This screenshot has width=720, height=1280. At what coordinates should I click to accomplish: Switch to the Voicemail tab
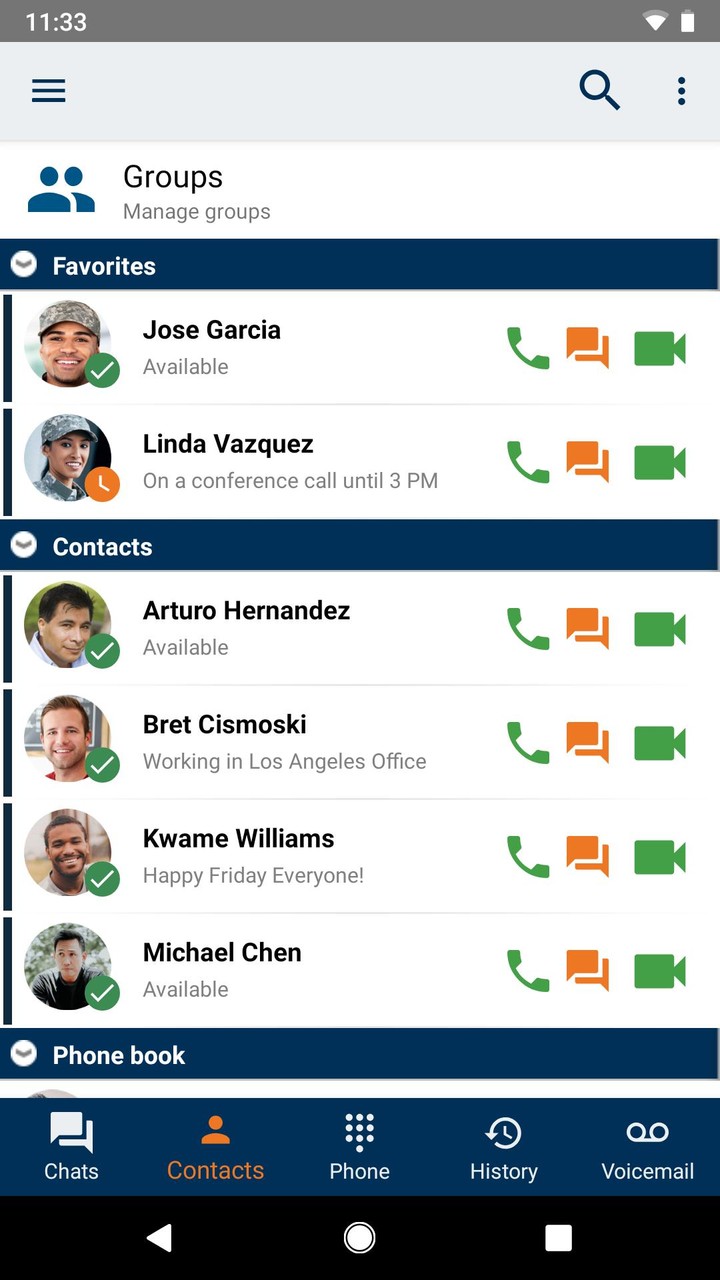point(648,1147)
